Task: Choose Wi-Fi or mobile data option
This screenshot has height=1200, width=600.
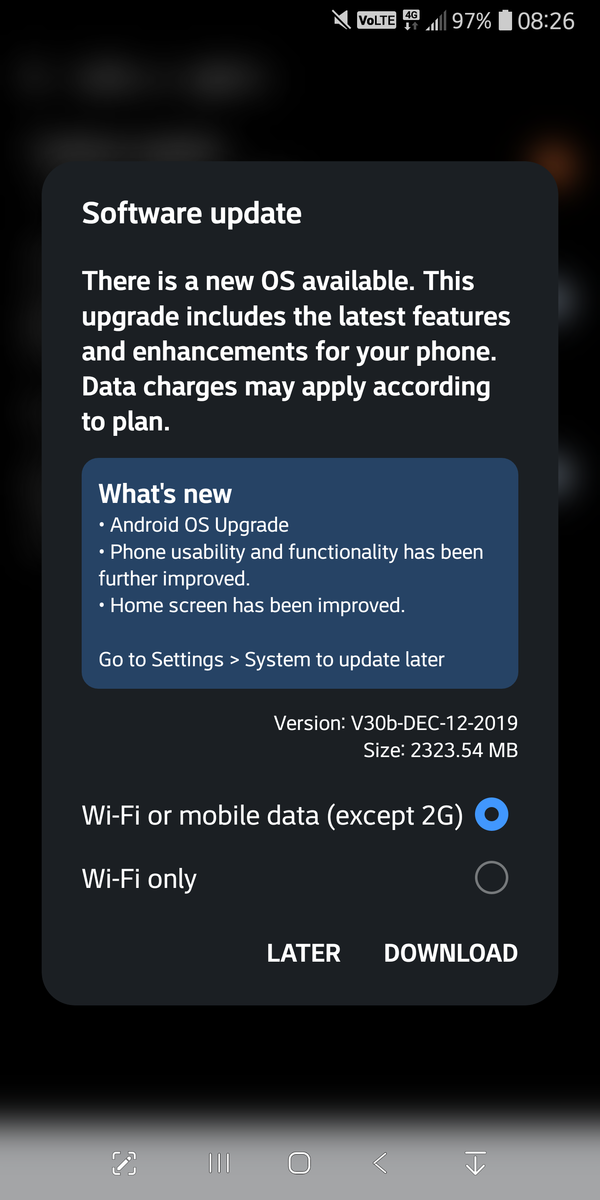Action: (x=294, y=816)
